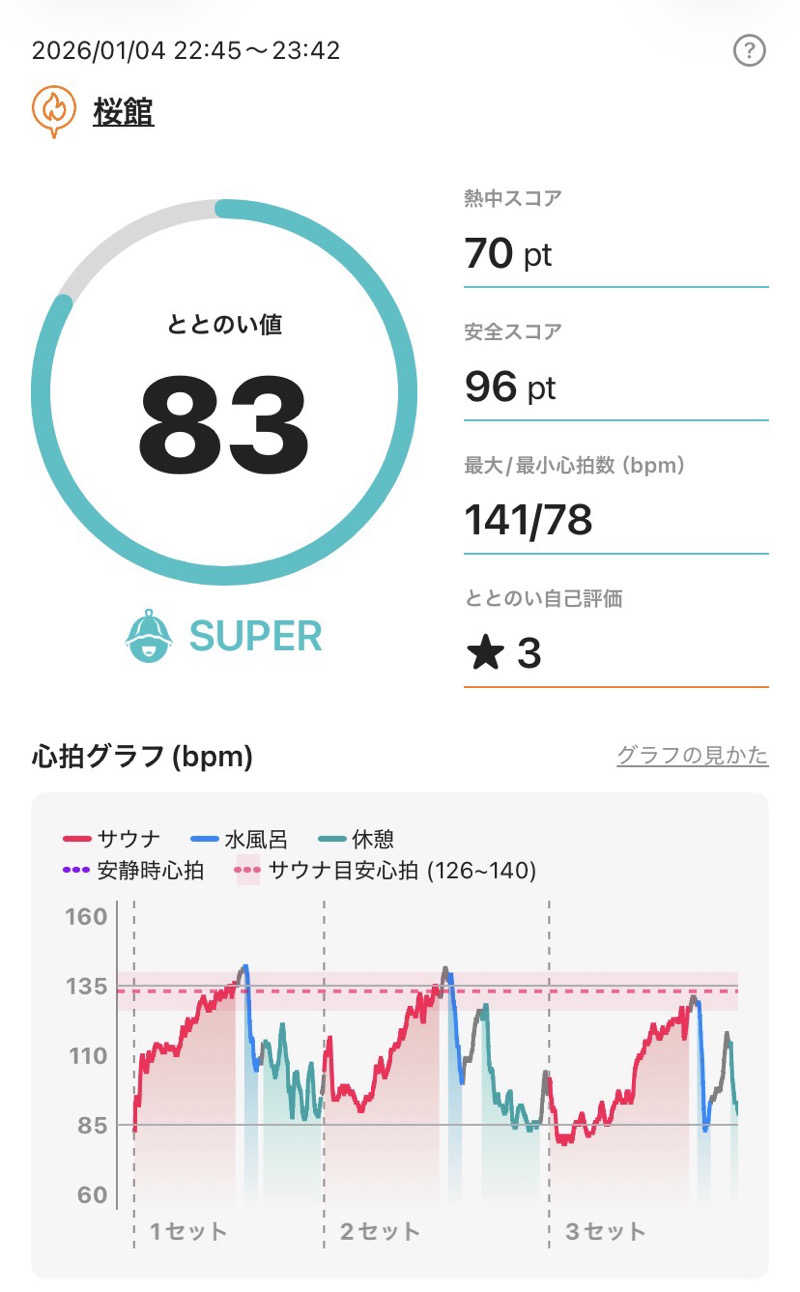Open the 桜館 facility link
Viewport: 800px width, 1292px height.
point(123,112)
